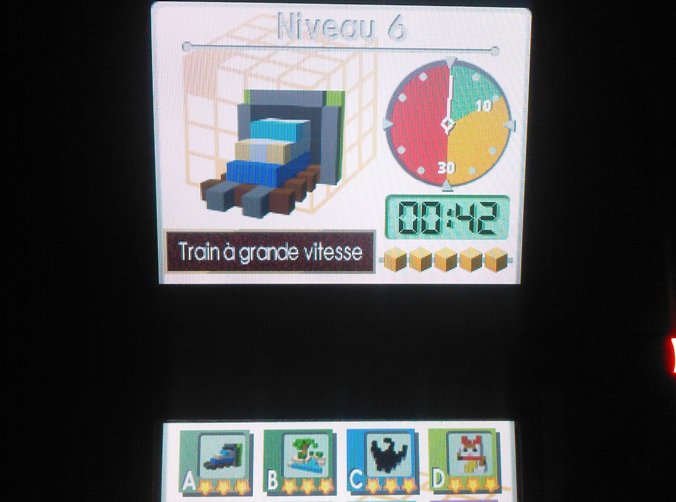
Task: Open puzzle D with the cat figure
Action: coord(464,461)
